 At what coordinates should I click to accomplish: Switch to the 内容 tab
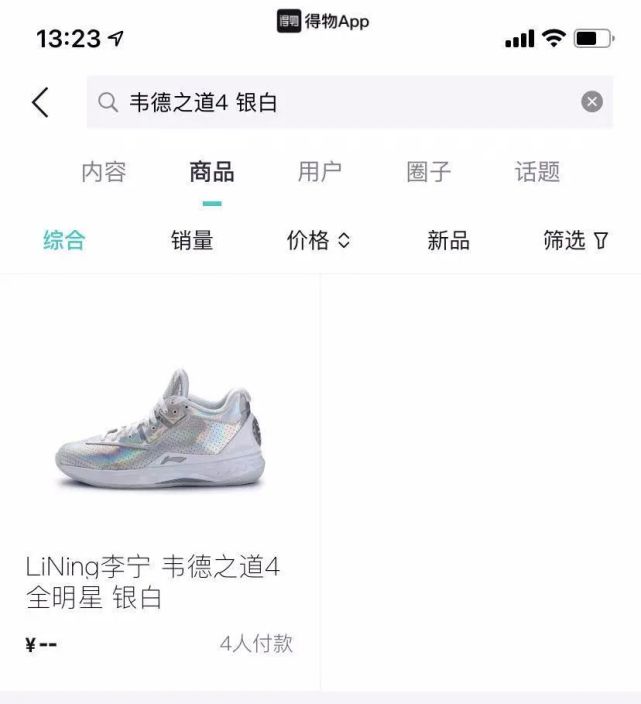coord(104,172)
